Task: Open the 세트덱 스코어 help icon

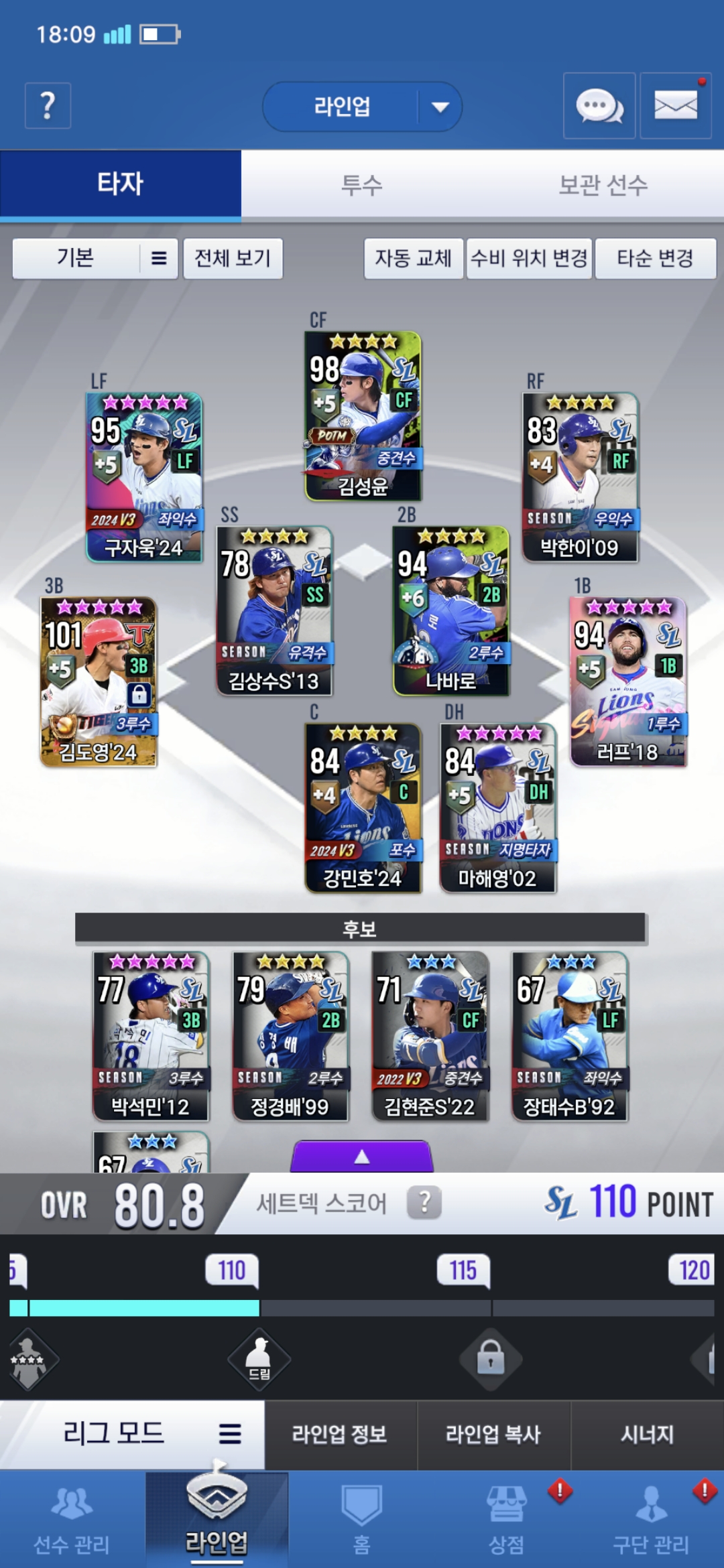Action: tap(424, 1203)
